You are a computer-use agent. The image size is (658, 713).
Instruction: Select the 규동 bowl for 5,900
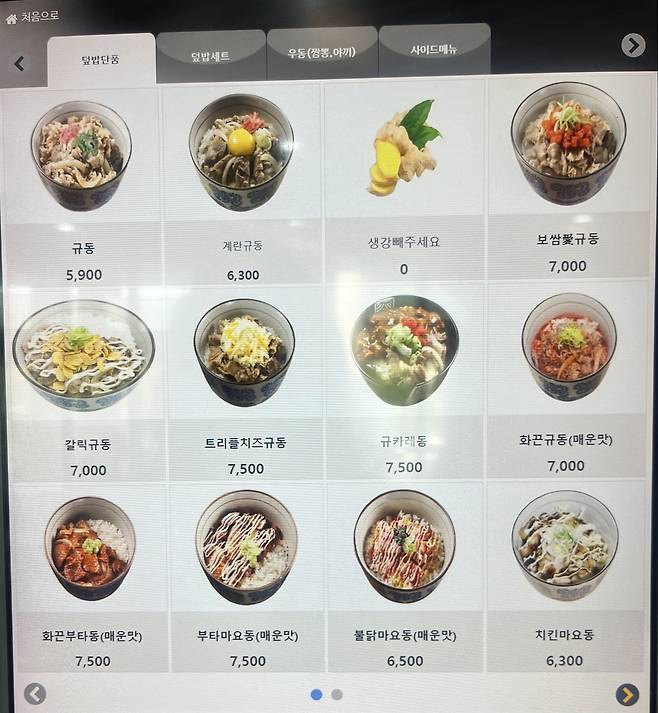coord(82,181)
